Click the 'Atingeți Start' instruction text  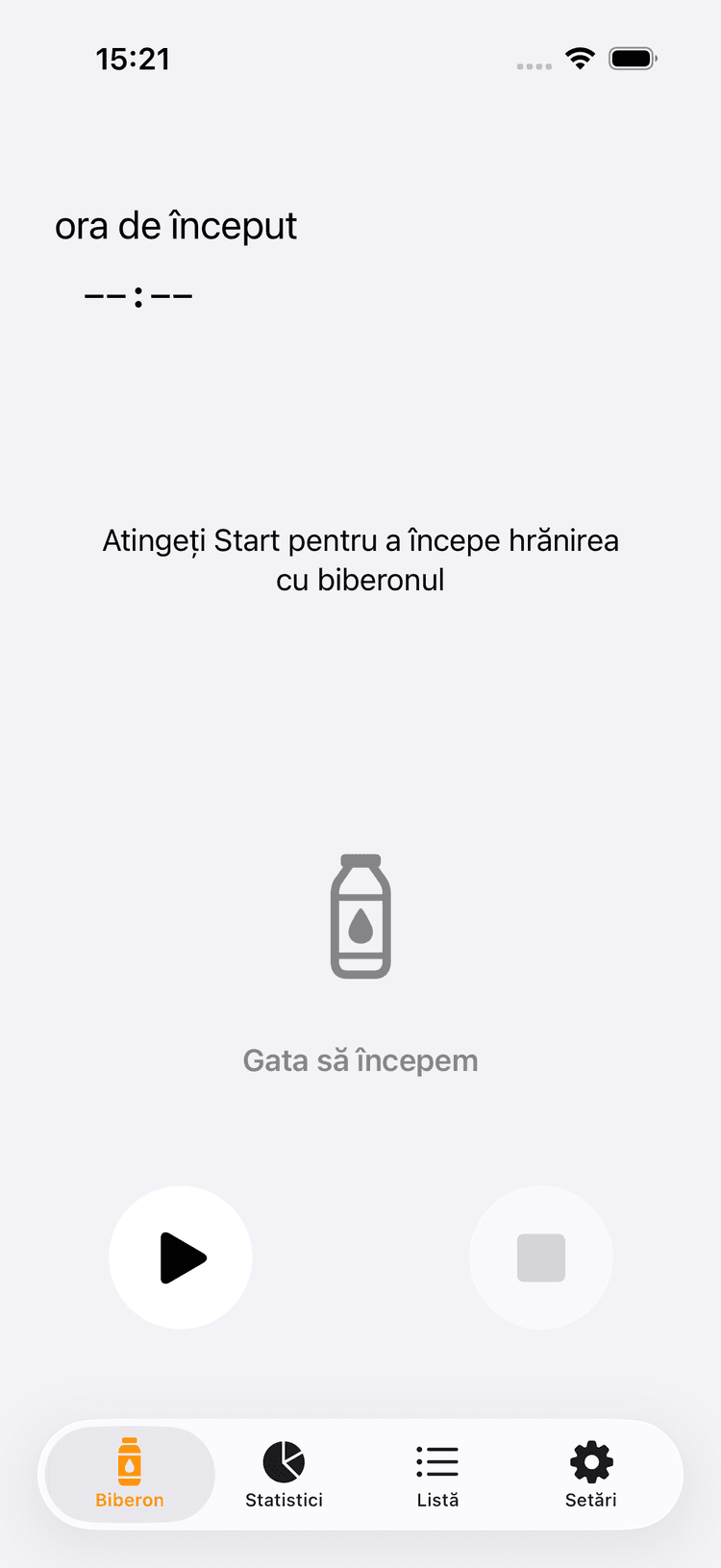(360, 560)
